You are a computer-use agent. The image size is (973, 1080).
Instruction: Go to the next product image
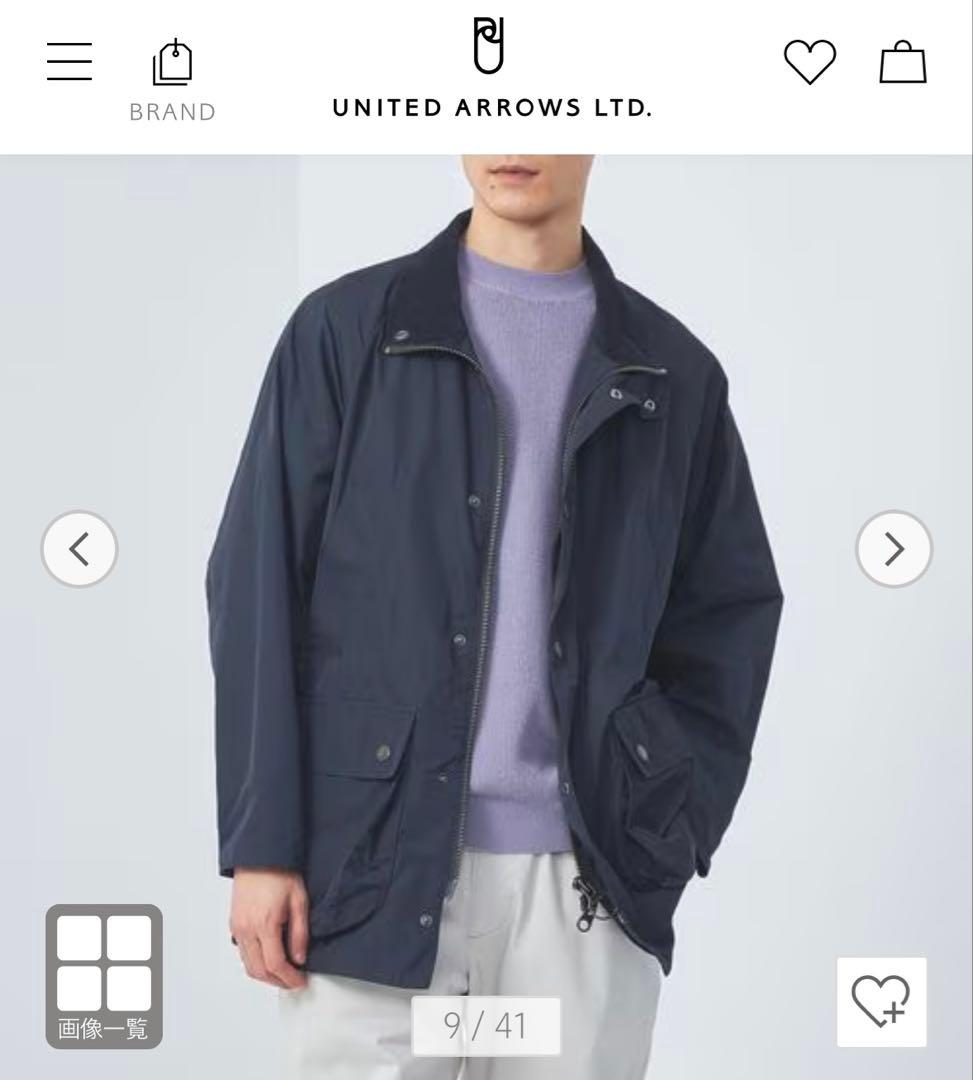click(x=894, y=550)
